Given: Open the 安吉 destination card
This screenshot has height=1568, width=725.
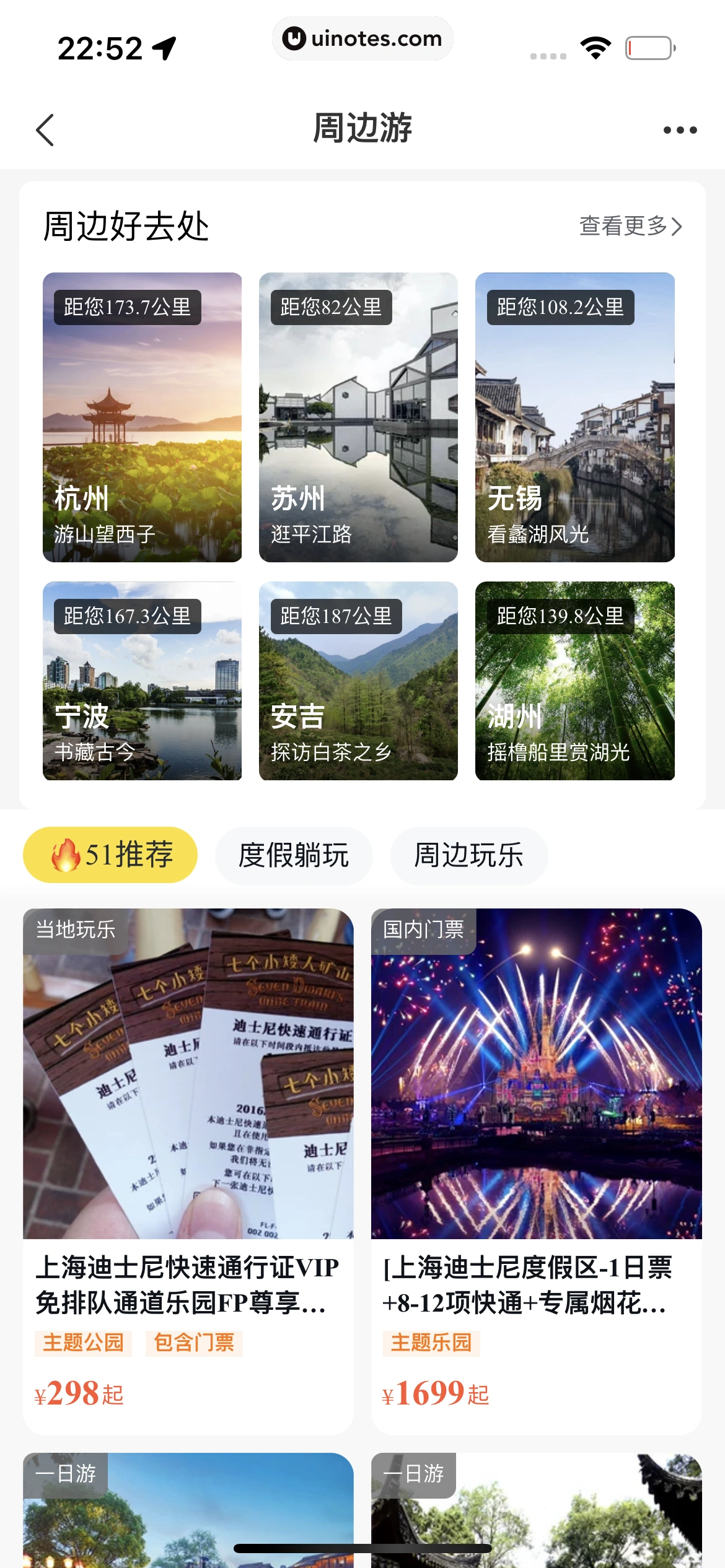Looking at the screenshot, I should [358, 681].
